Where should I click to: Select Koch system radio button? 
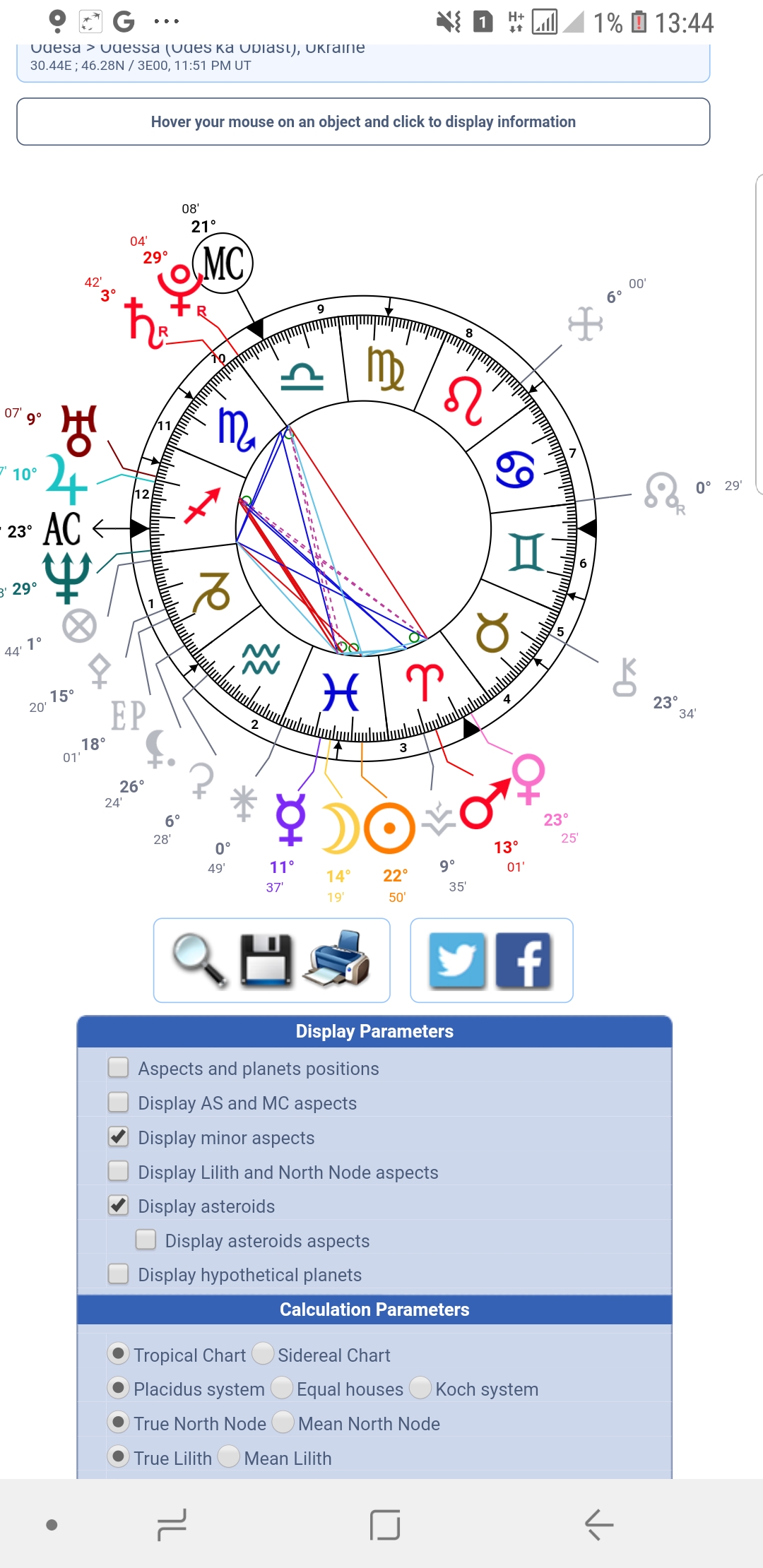click(x=420, y=1387)
